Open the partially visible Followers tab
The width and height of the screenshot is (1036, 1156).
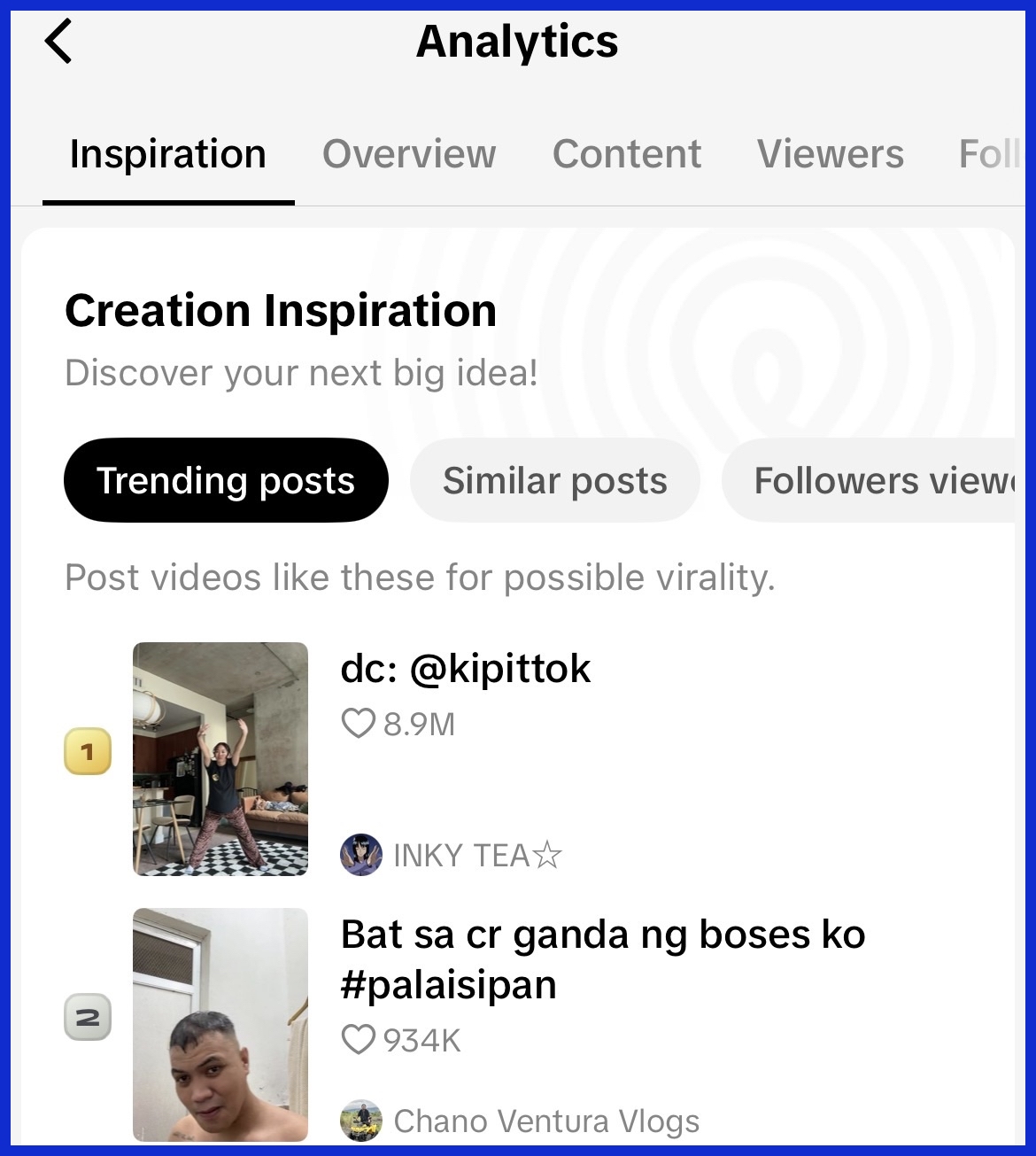pos(989,154)
